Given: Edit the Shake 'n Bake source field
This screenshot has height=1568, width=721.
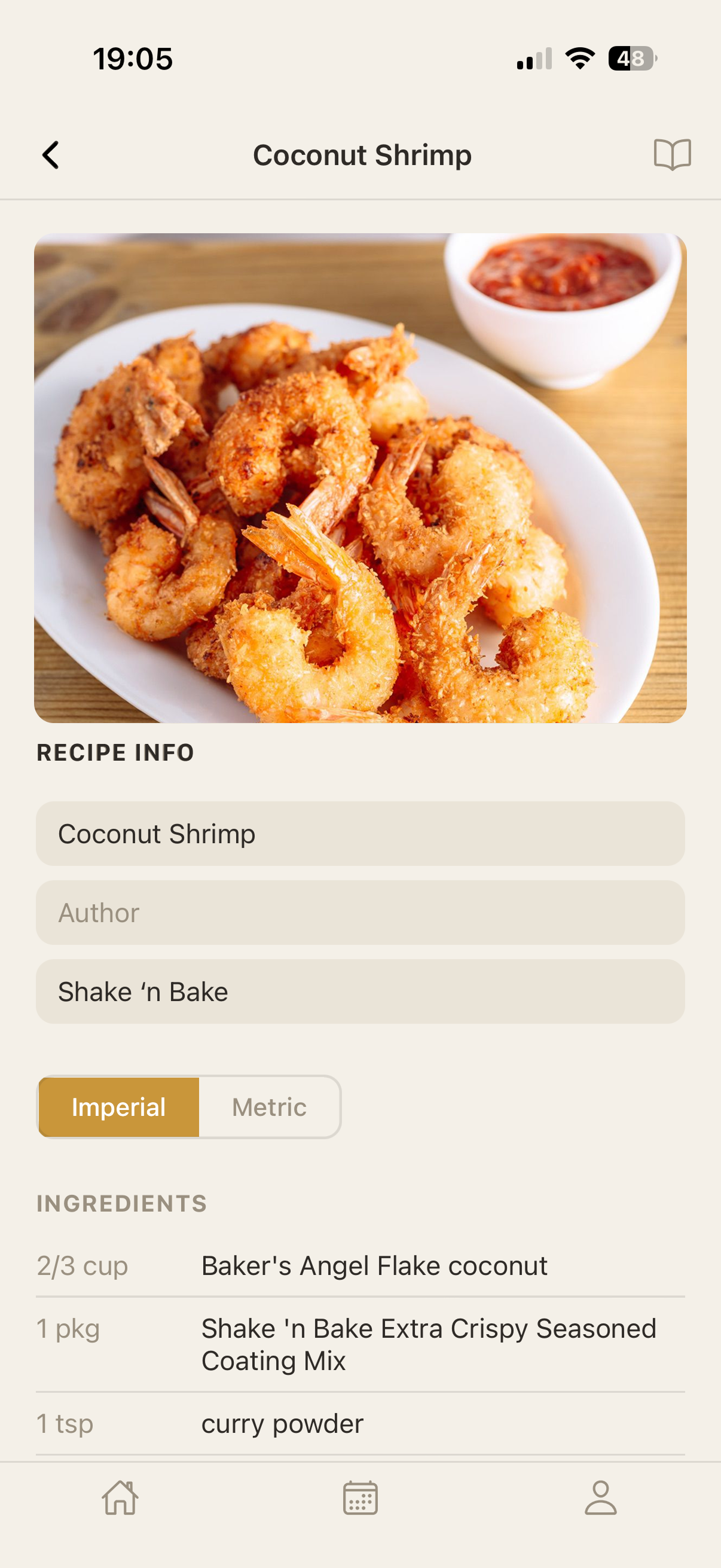Looking at the screenshot, I should pyautogui.click(x=360, y=992).
